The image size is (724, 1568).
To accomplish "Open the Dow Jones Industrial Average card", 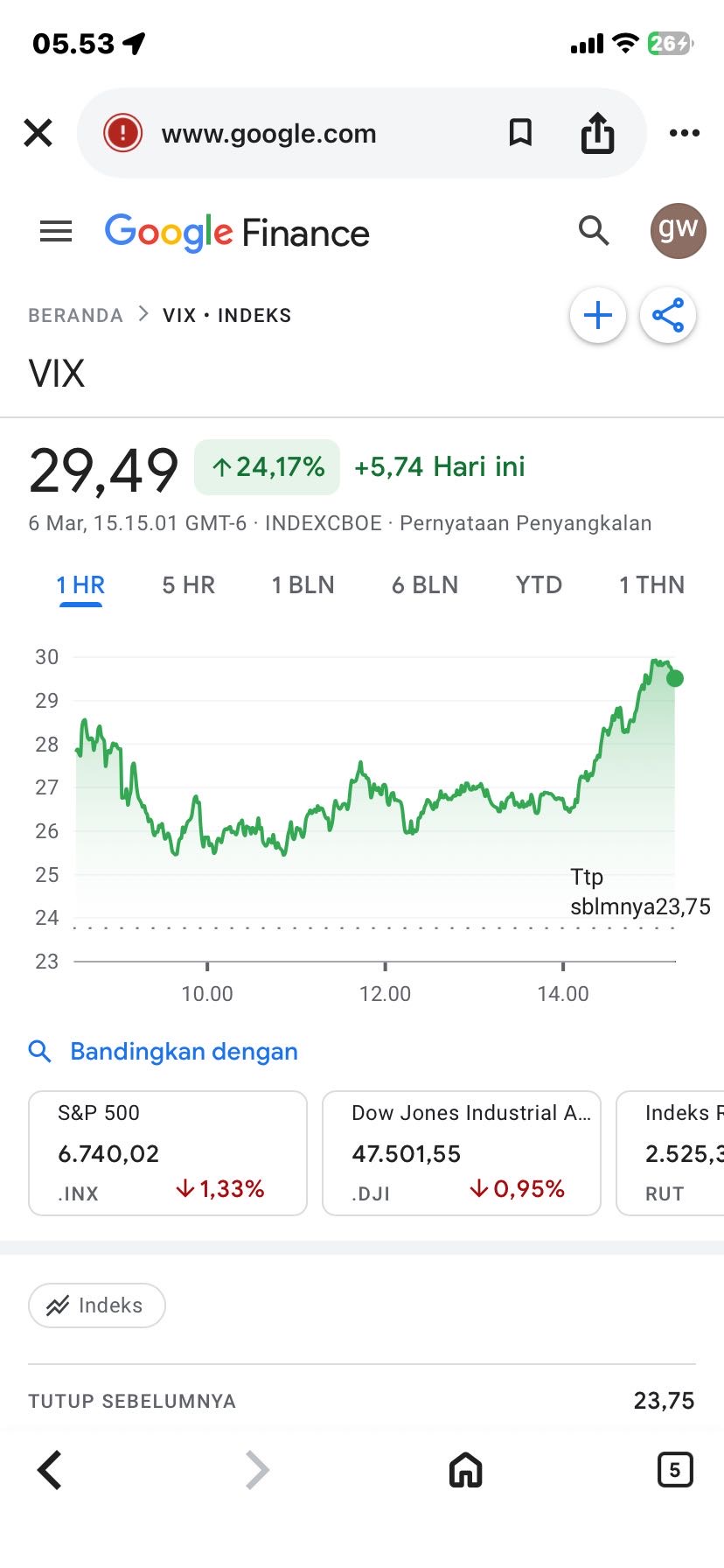I will pyautogui.click(x=462, y=1152).
